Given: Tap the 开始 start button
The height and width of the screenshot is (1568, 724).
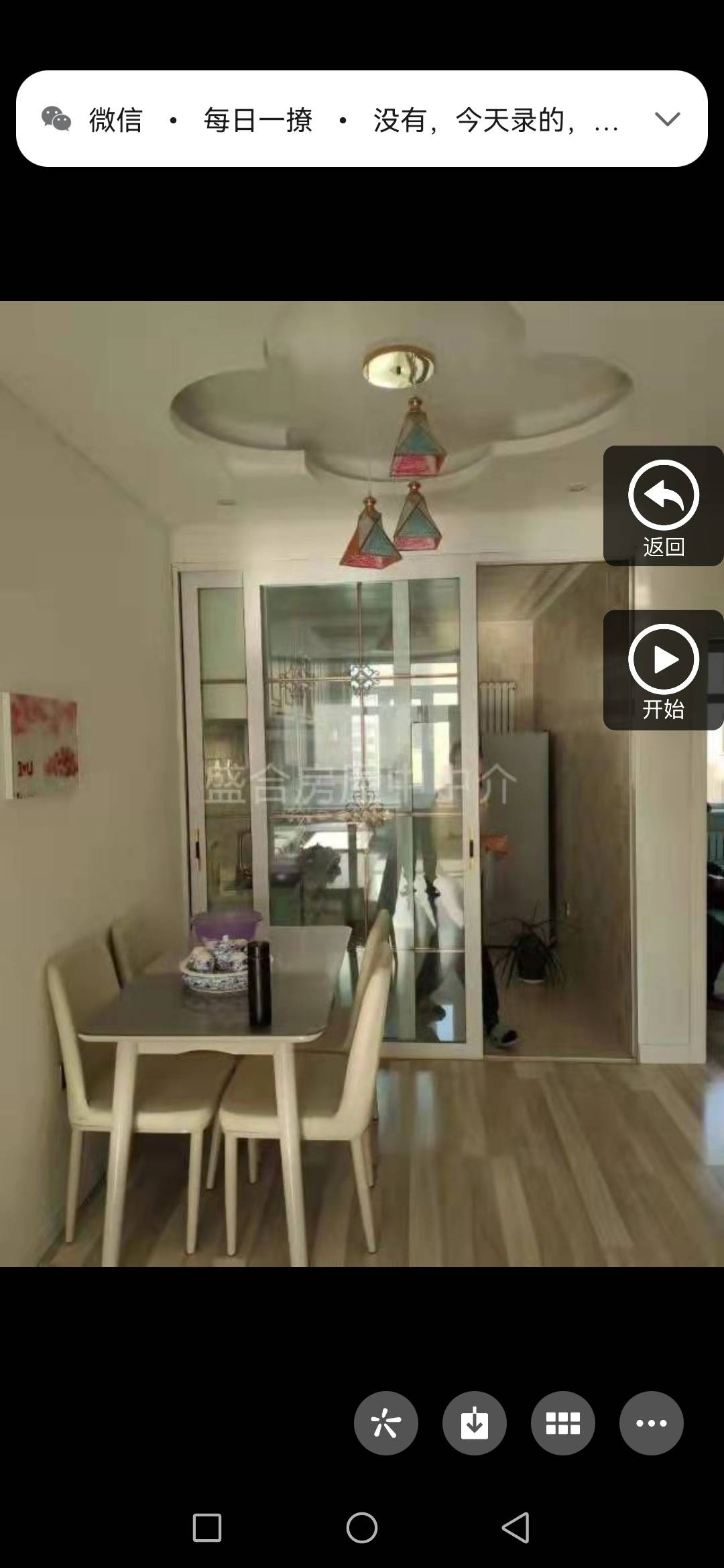Looking at the screenshot, I should tap(663, 670).
